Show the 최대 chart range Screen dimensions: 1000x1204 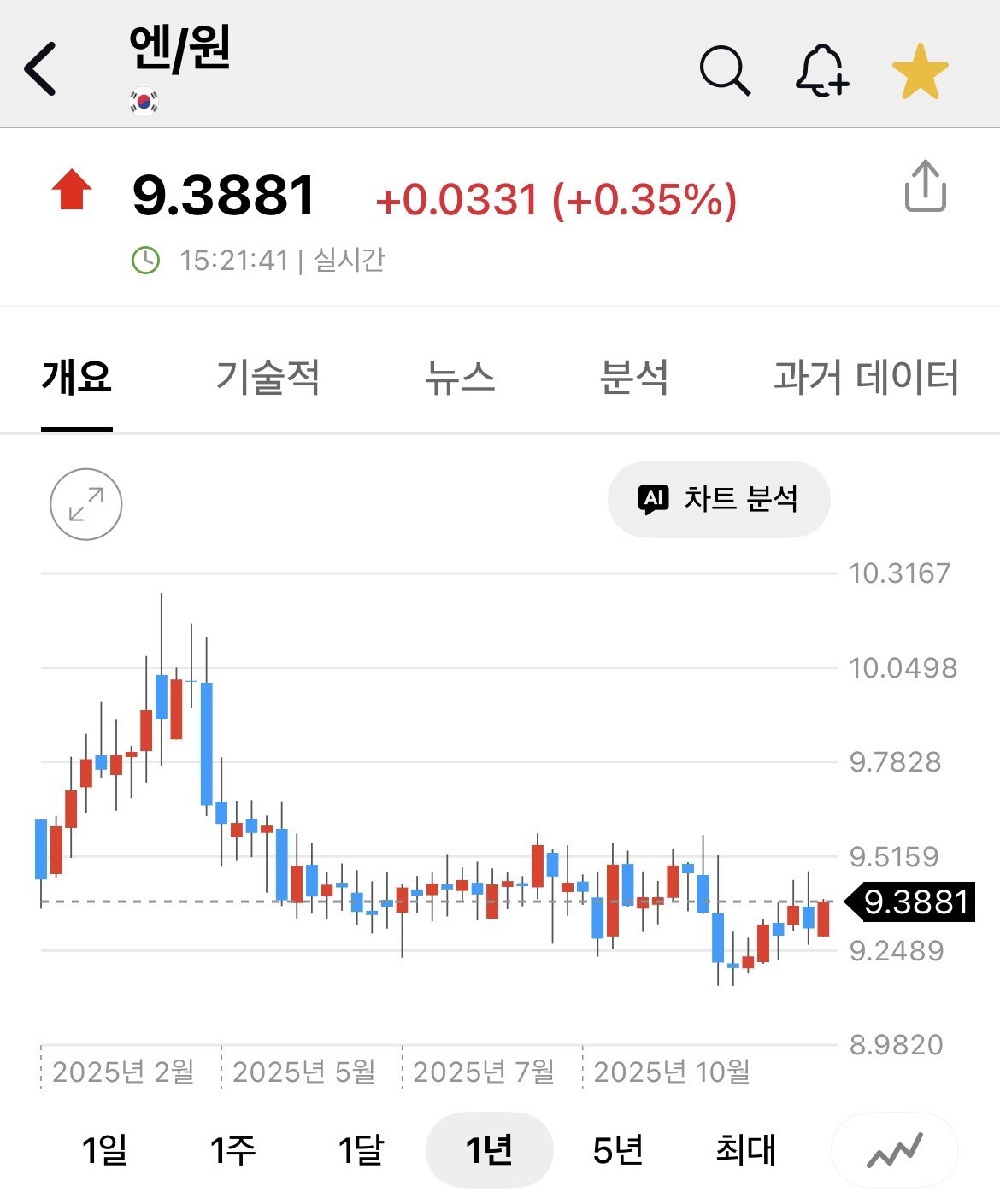coord(745,1150)
